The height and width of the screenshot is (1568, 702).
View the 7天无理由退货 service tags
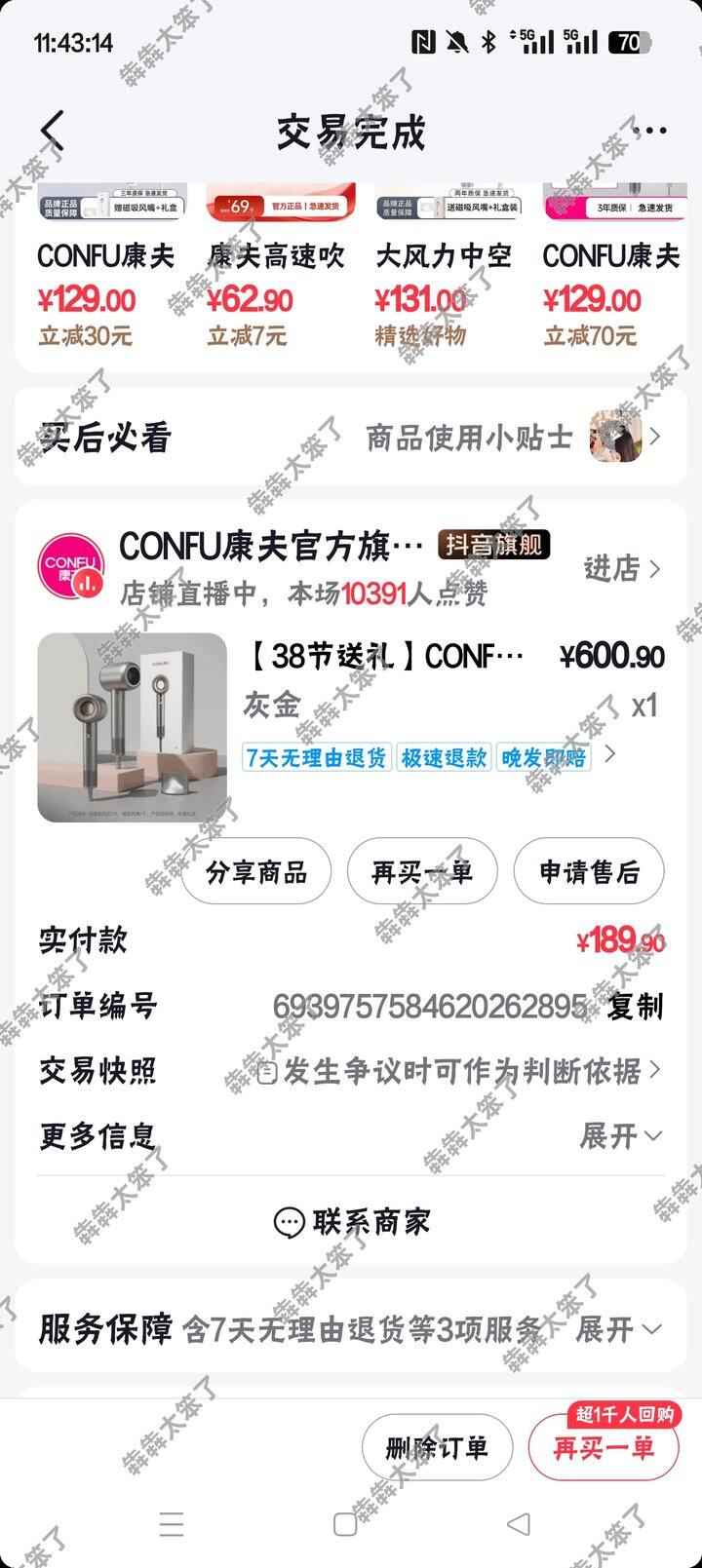(x=429, y=757)
